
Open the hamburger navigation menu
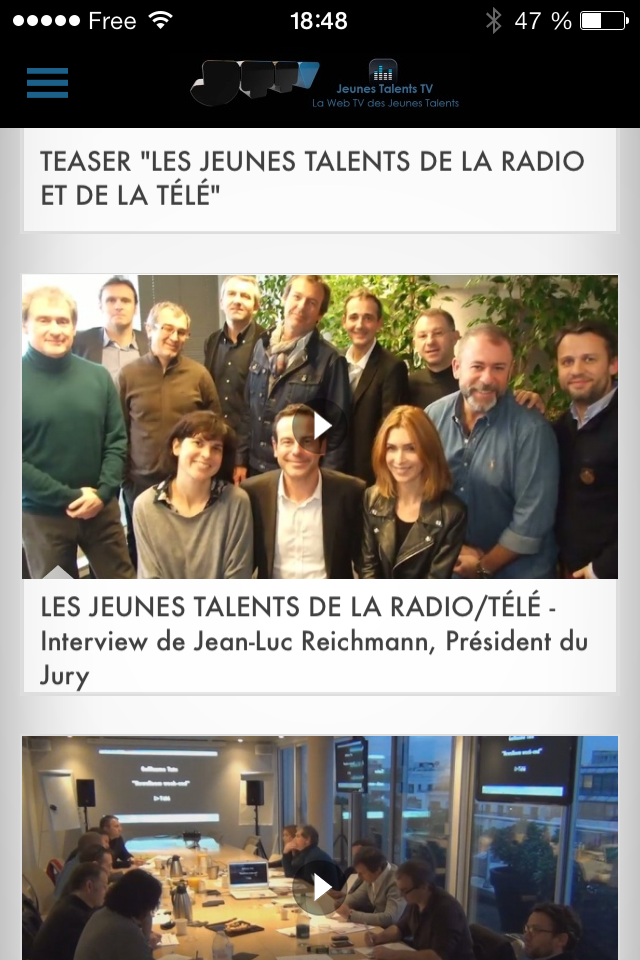tap(47, 82)
